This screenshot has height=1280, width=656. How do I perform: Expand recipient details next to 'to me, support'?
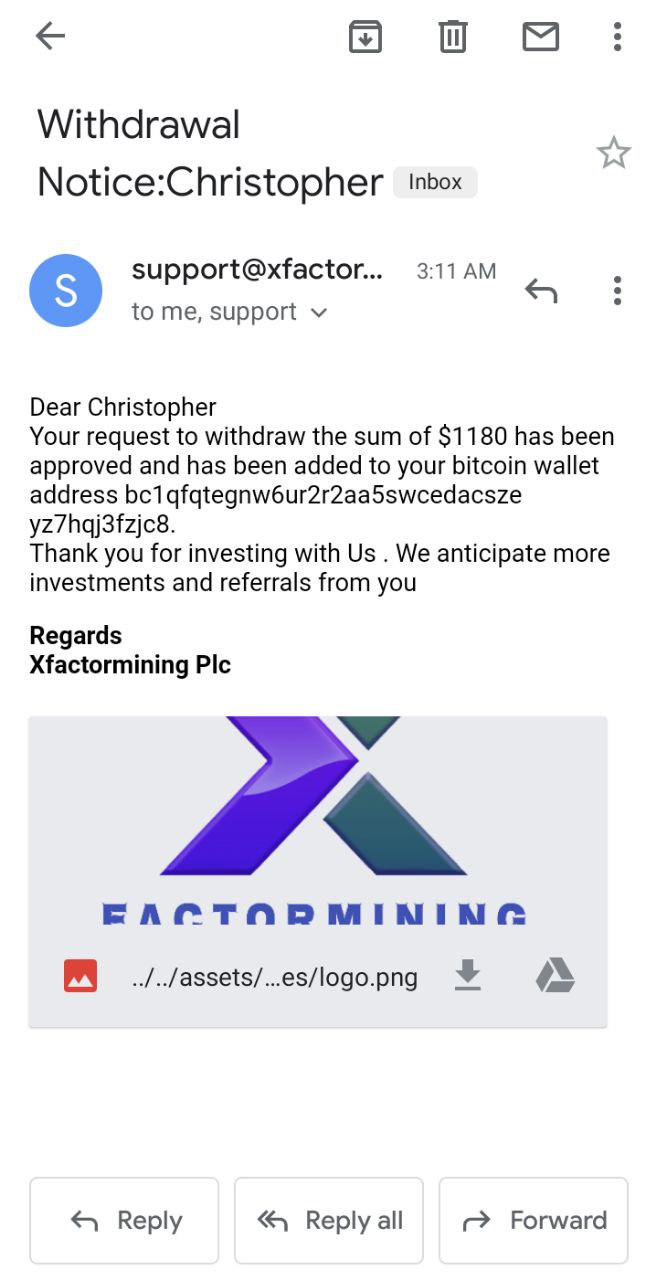coord(319,313)
